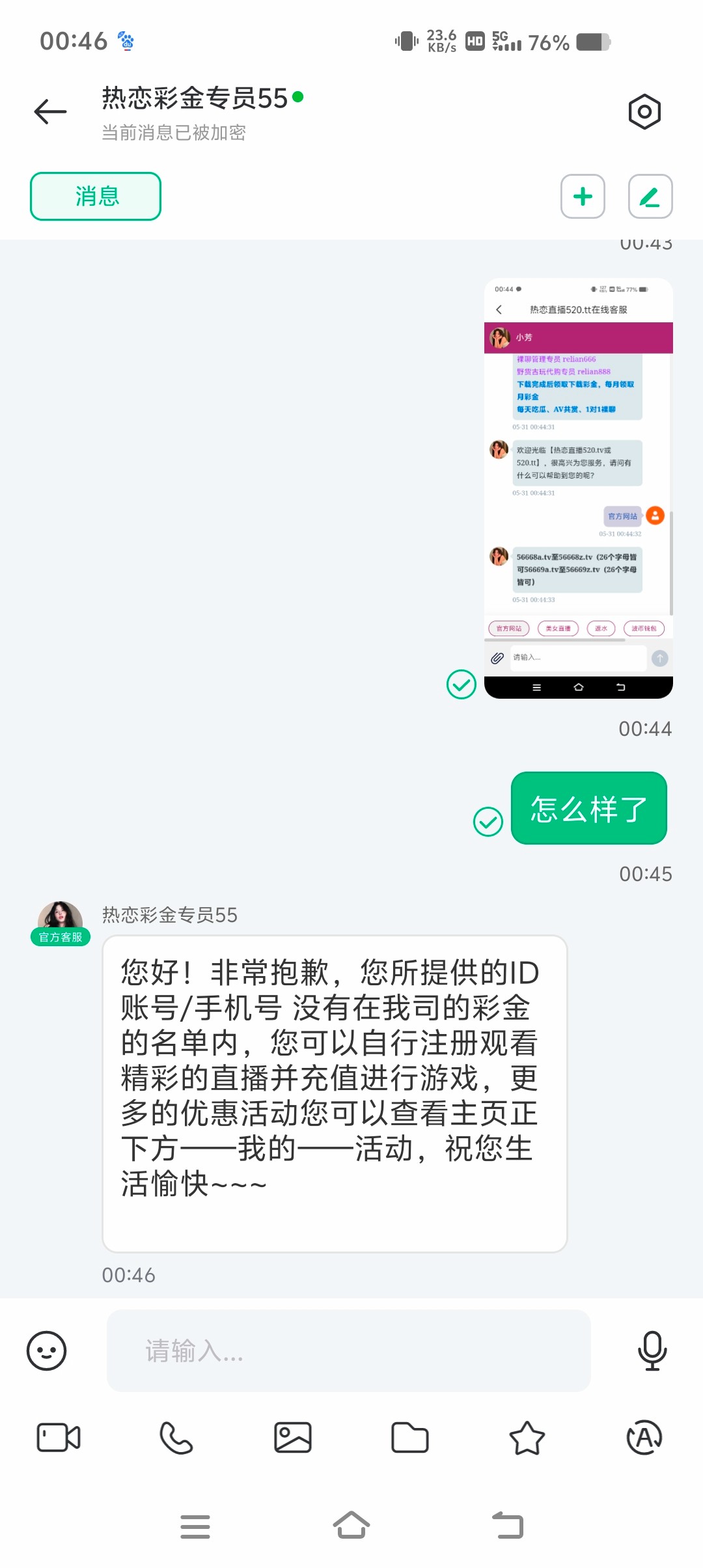Tap the green plus button
Viewport: 703px width, 1568px height.
point(583,196)
